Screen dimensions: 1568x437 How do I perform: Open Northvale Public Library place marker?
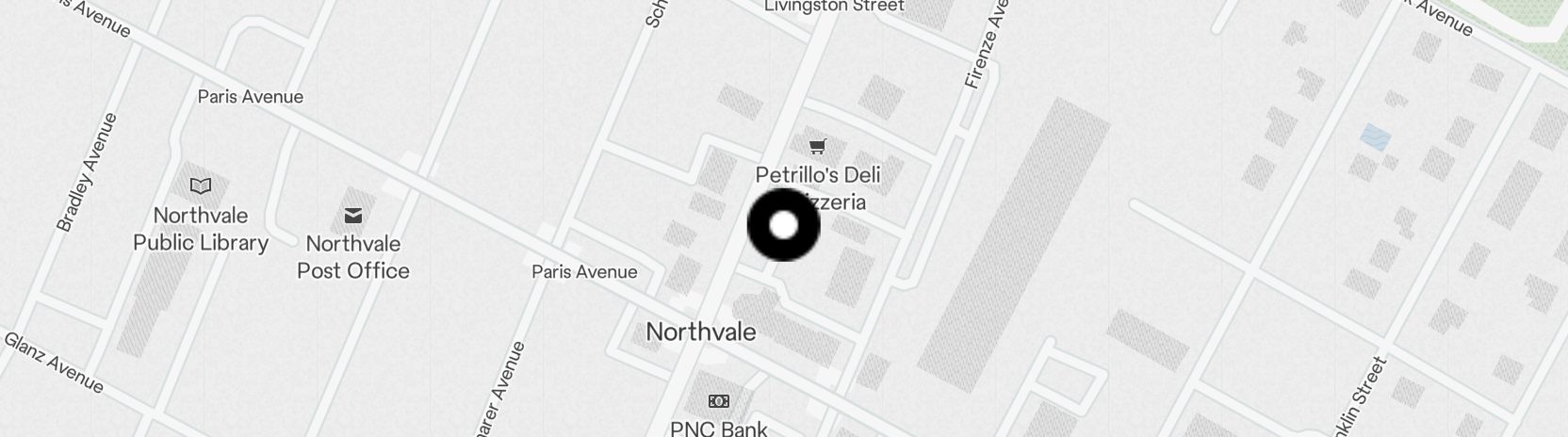point(201,186)
